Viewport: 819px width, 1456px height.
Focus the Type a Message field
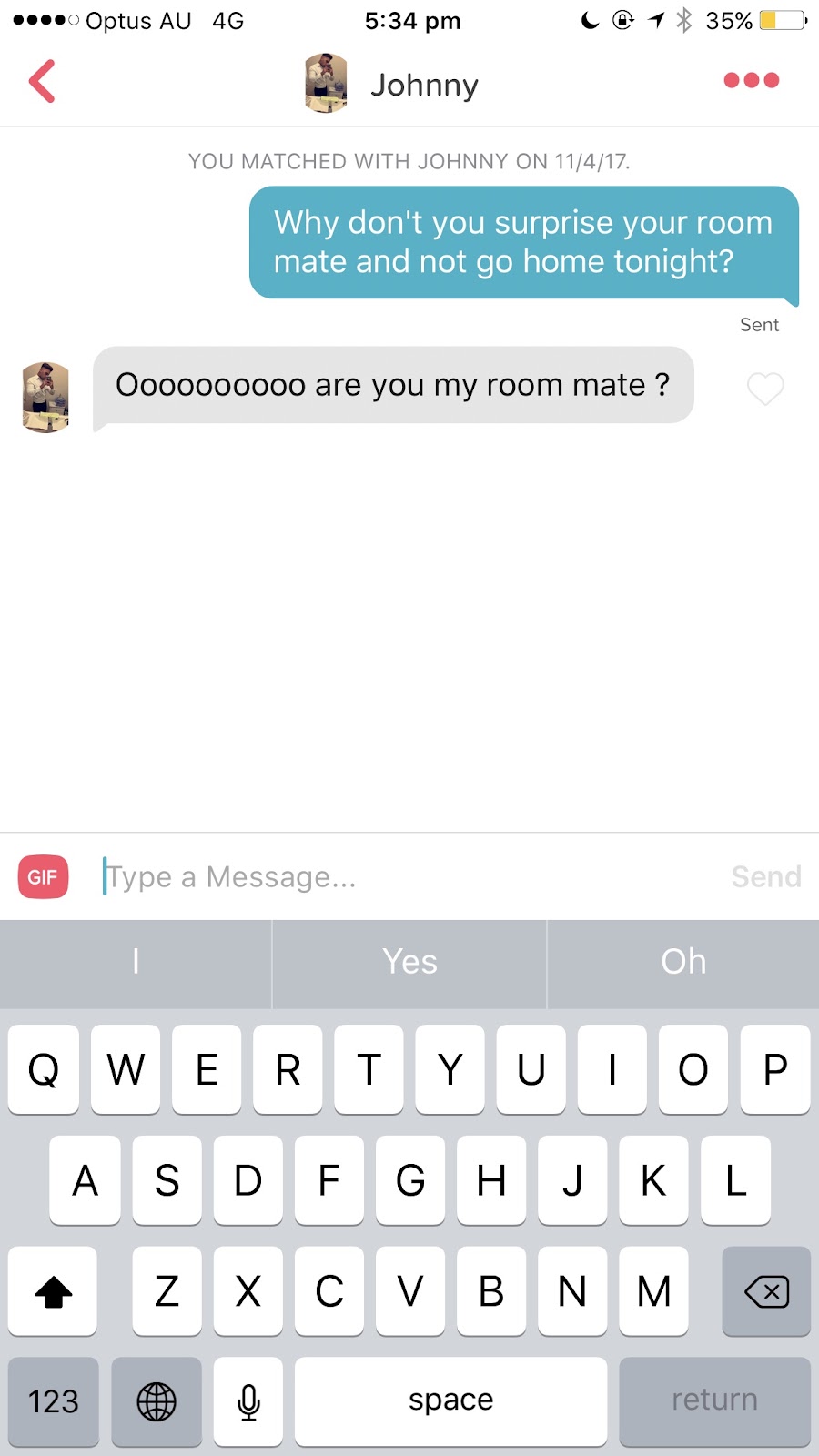[x=400, y=877]
